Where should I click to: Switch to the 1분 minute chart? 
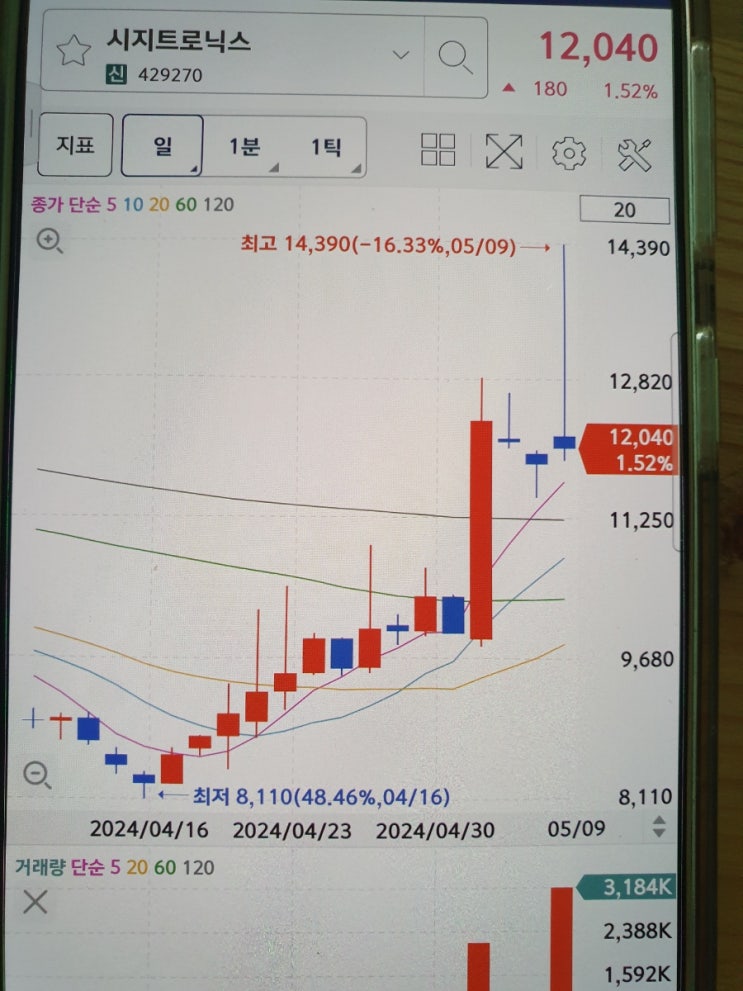pos(244,147)
